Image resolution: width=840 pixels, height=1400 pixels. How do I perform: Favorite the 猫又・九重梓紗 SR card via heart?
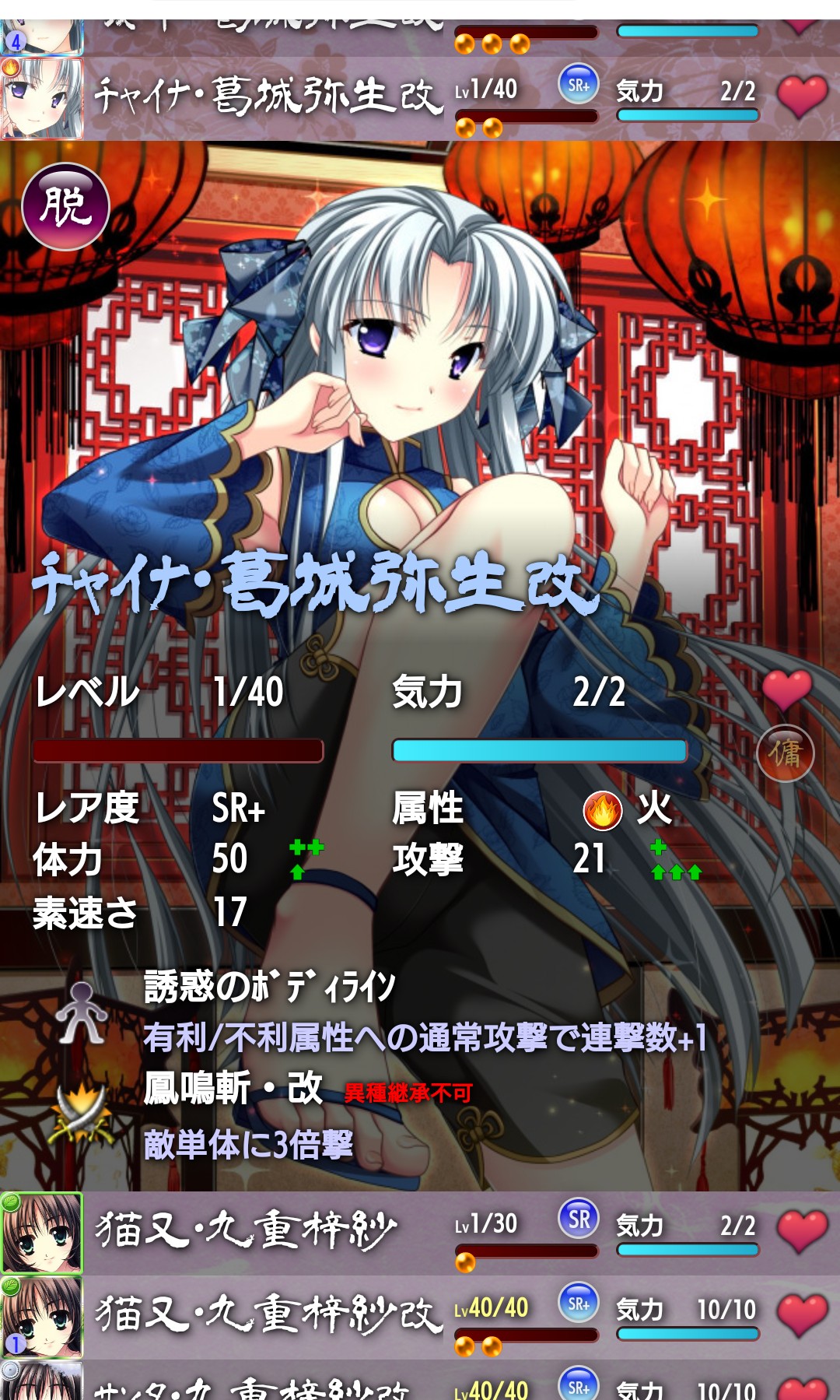tap(802, 1232)
